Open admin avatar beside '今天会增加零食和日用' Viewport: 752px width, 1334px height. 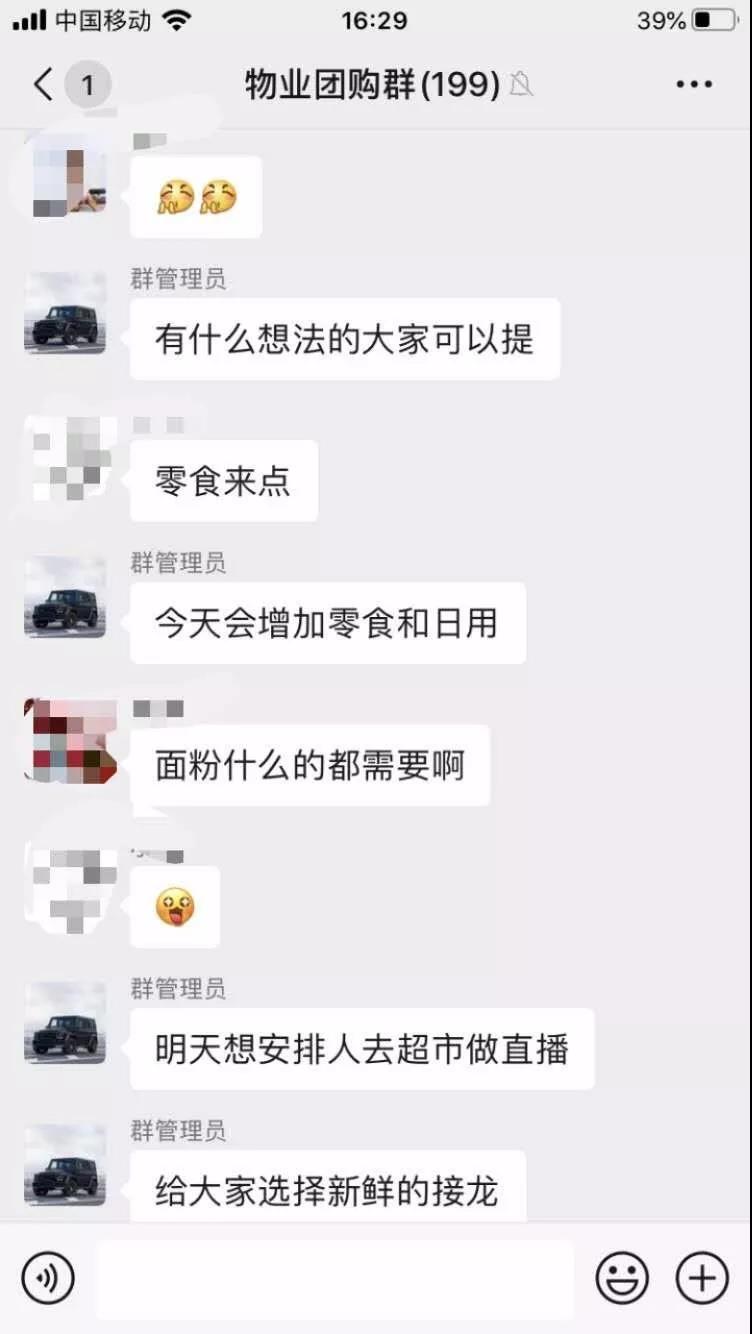coord(65,597)
